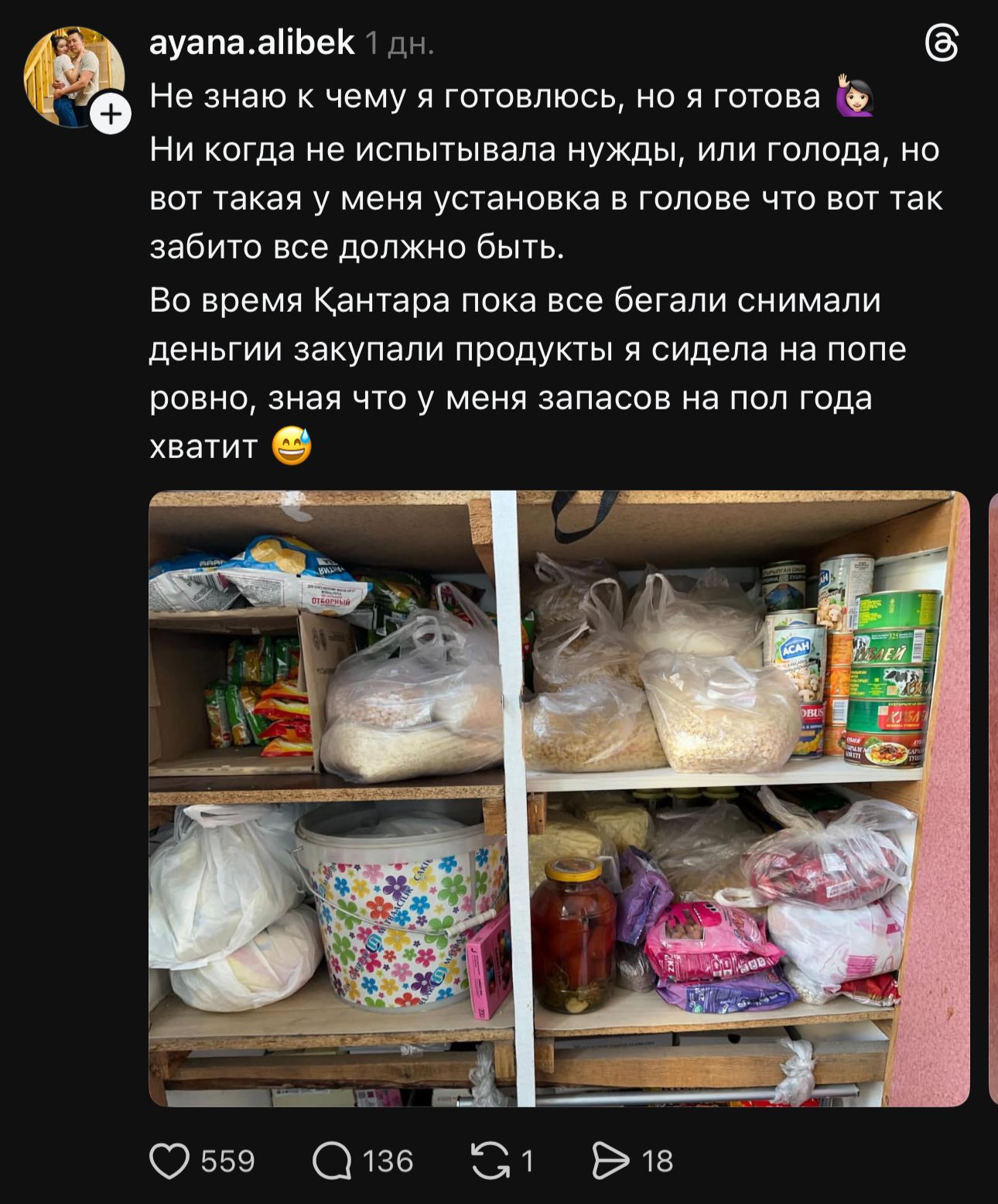Open comments on the post
This screenshot has width=998, height=1204.
tap(332, 1161)
